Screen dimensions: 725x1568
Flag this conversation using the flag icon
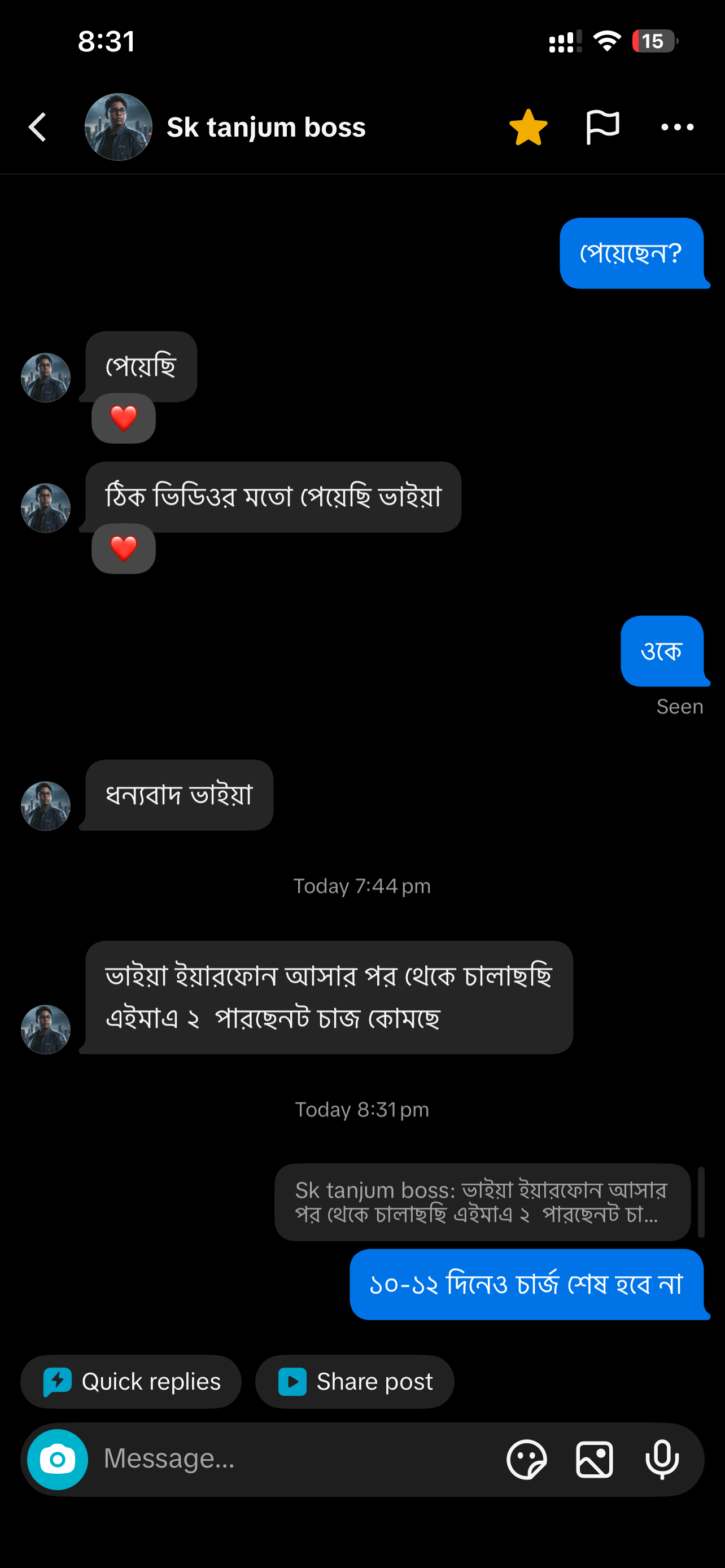[x=603, y=126]
